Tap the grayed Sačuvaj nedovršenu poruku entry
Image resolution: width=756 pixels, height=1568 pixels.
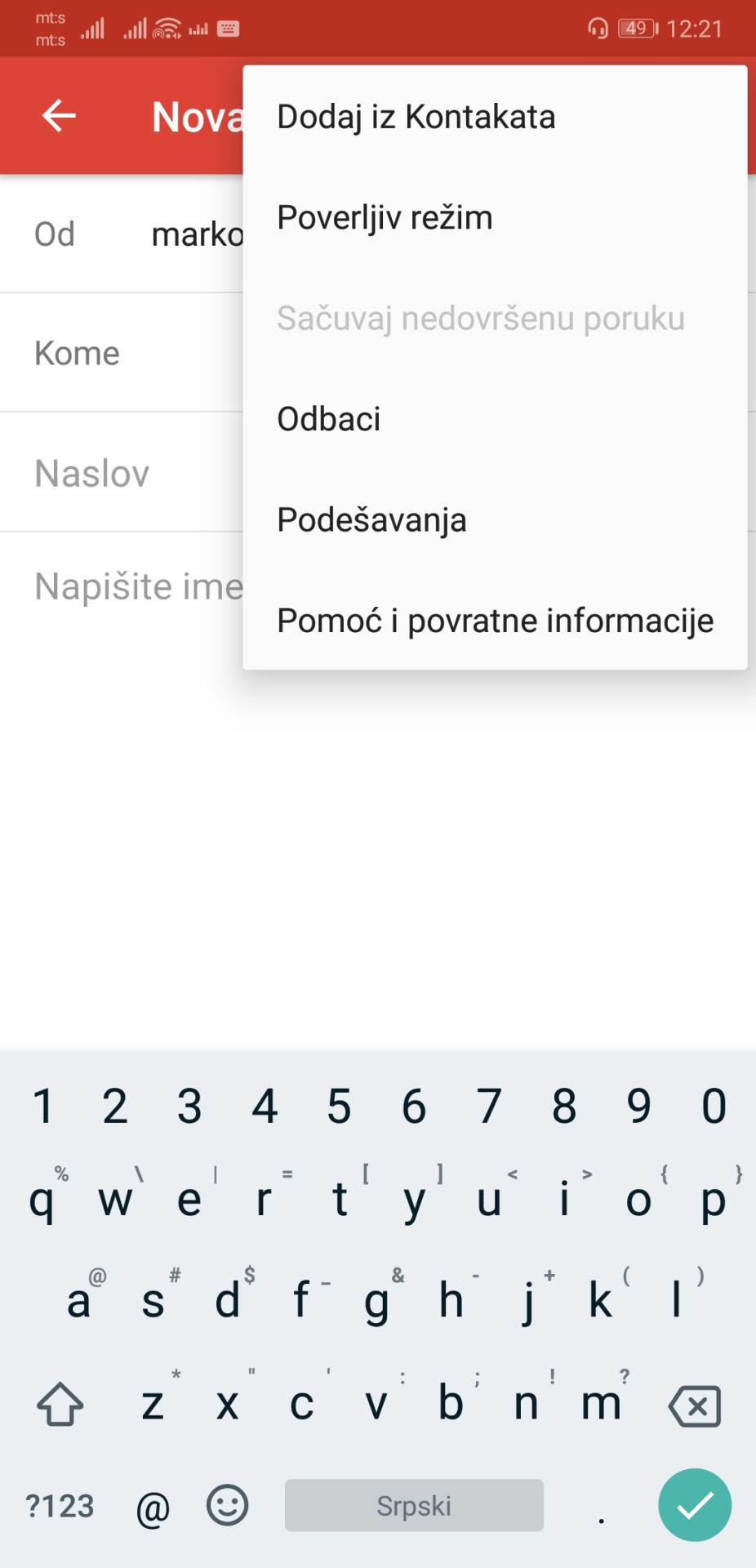[480, 318]
